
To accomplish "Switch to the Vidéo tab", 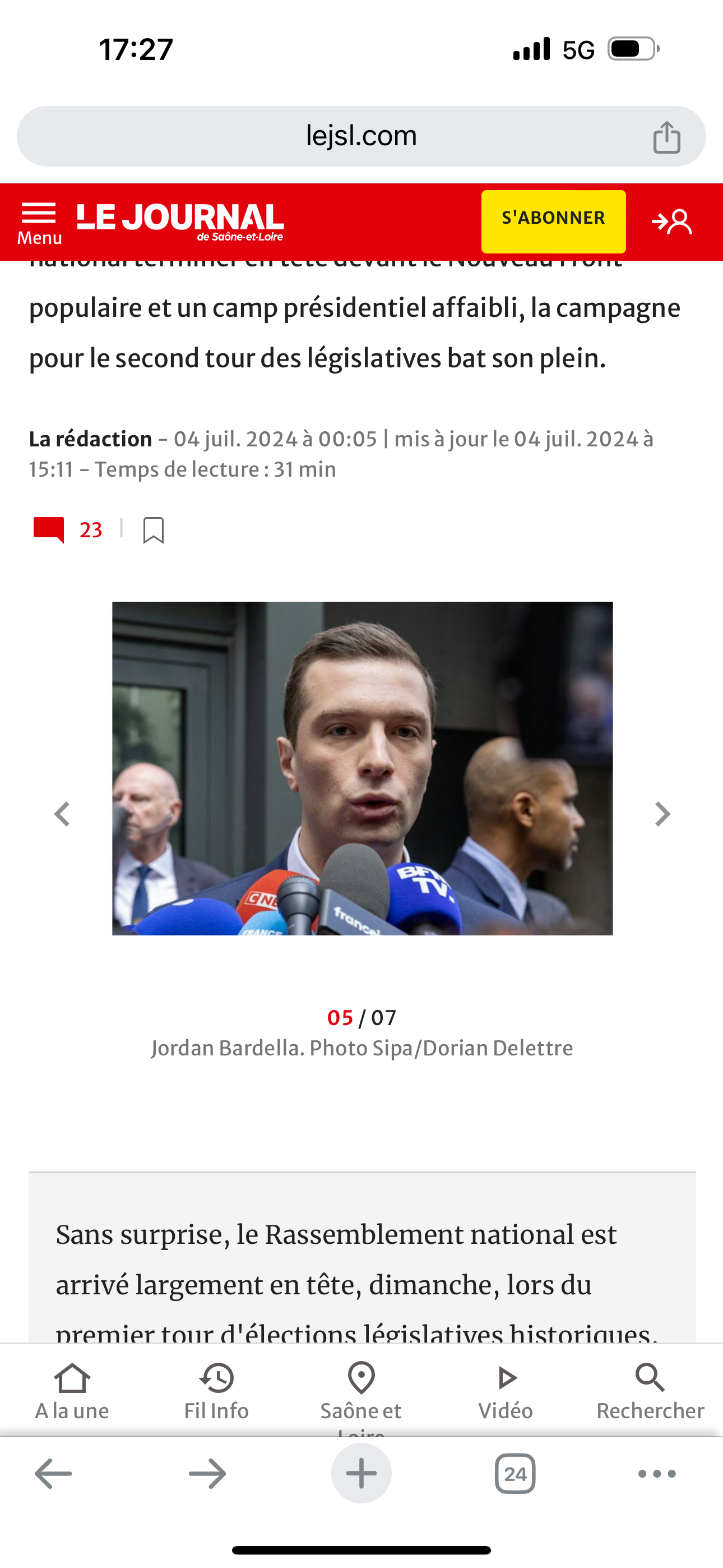I will 505,1392.
